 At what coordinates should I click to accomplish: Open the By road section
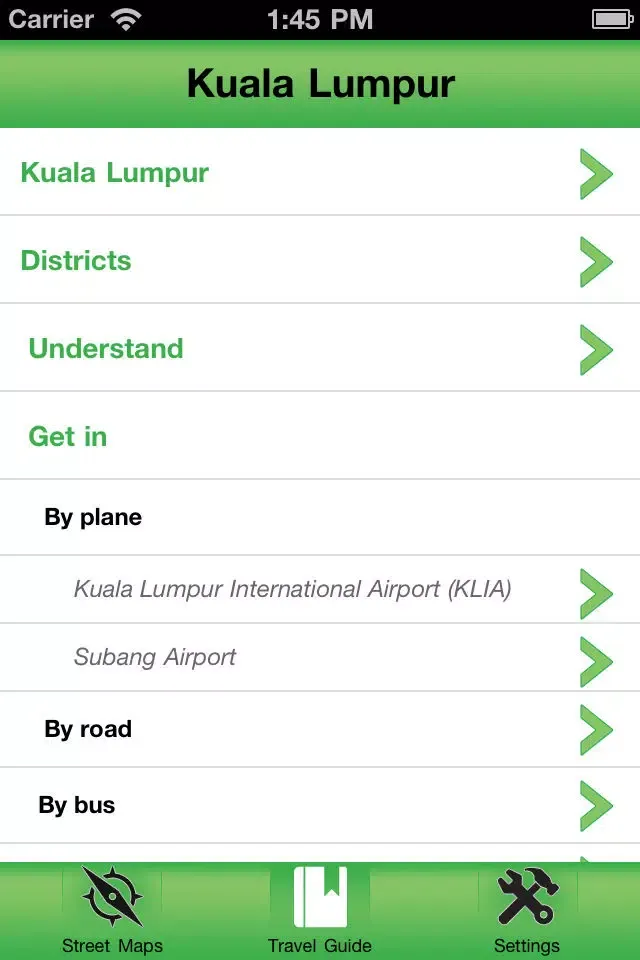320,729
